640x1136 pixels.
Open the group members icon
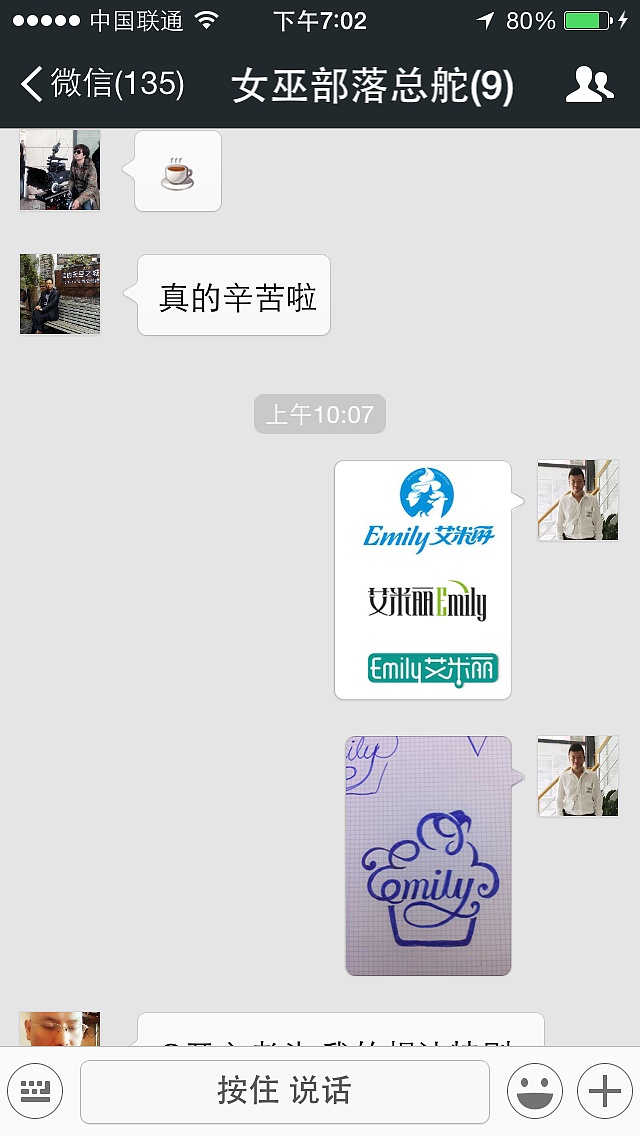[590, 84]
